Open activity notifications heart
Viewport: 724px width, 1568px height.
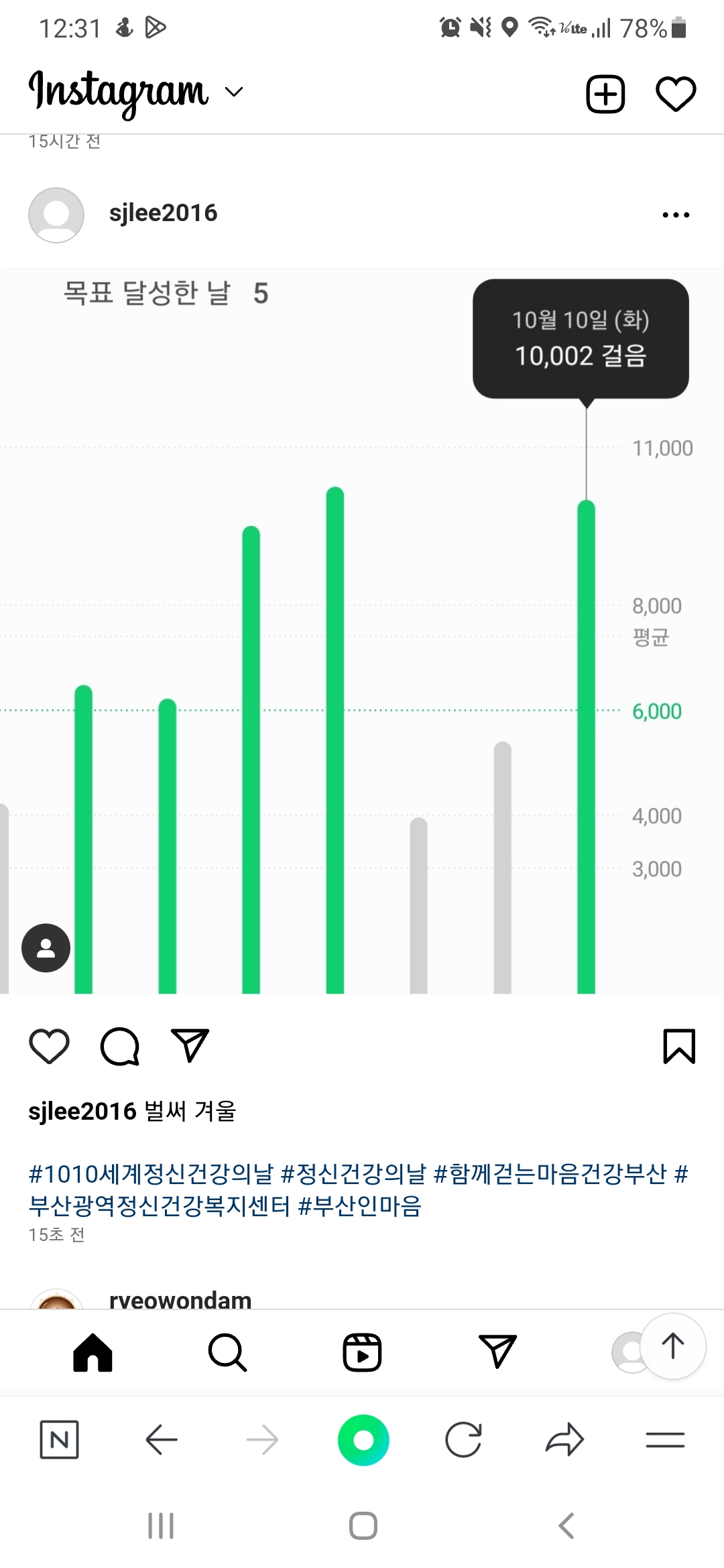(x=675, y=94)
